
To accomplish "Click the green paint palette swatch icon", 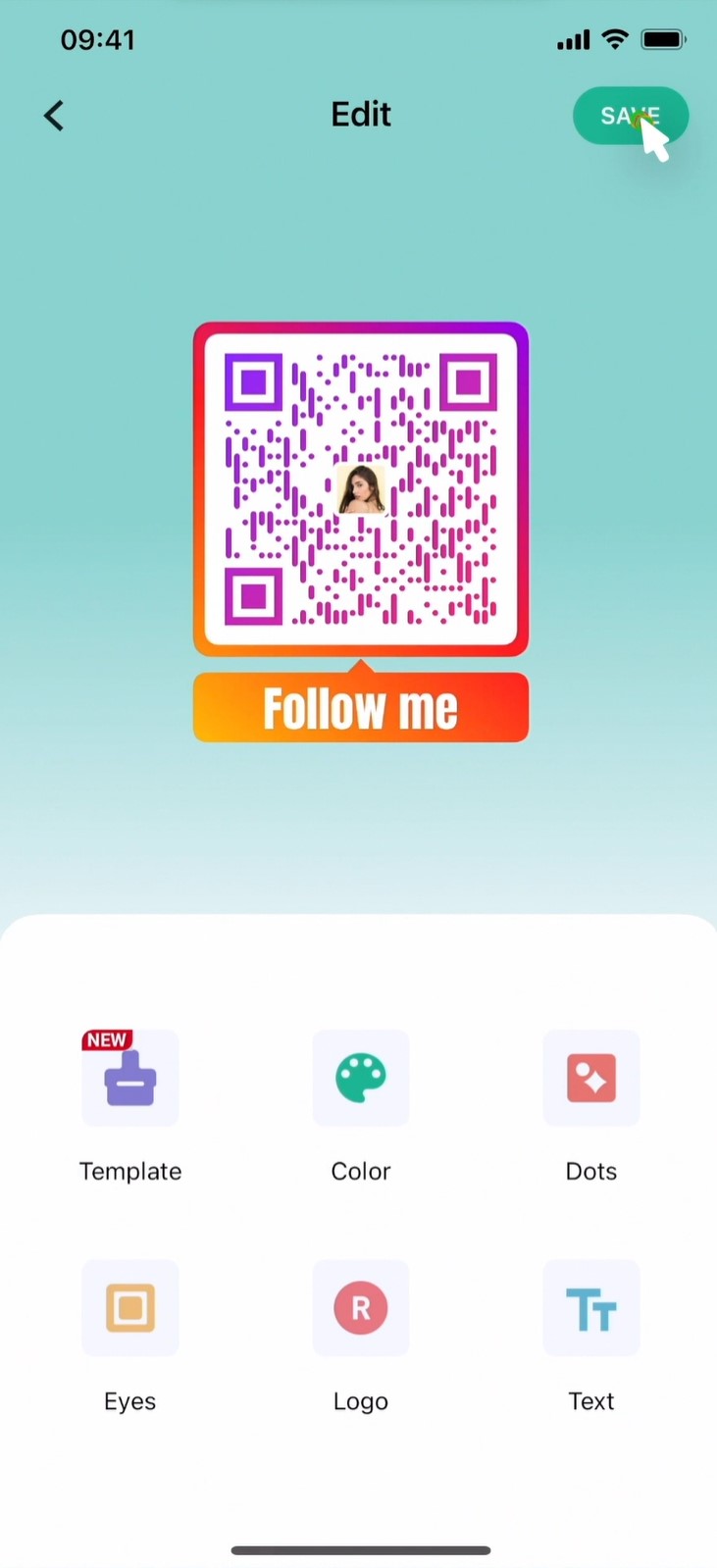I will (360, 1078).
